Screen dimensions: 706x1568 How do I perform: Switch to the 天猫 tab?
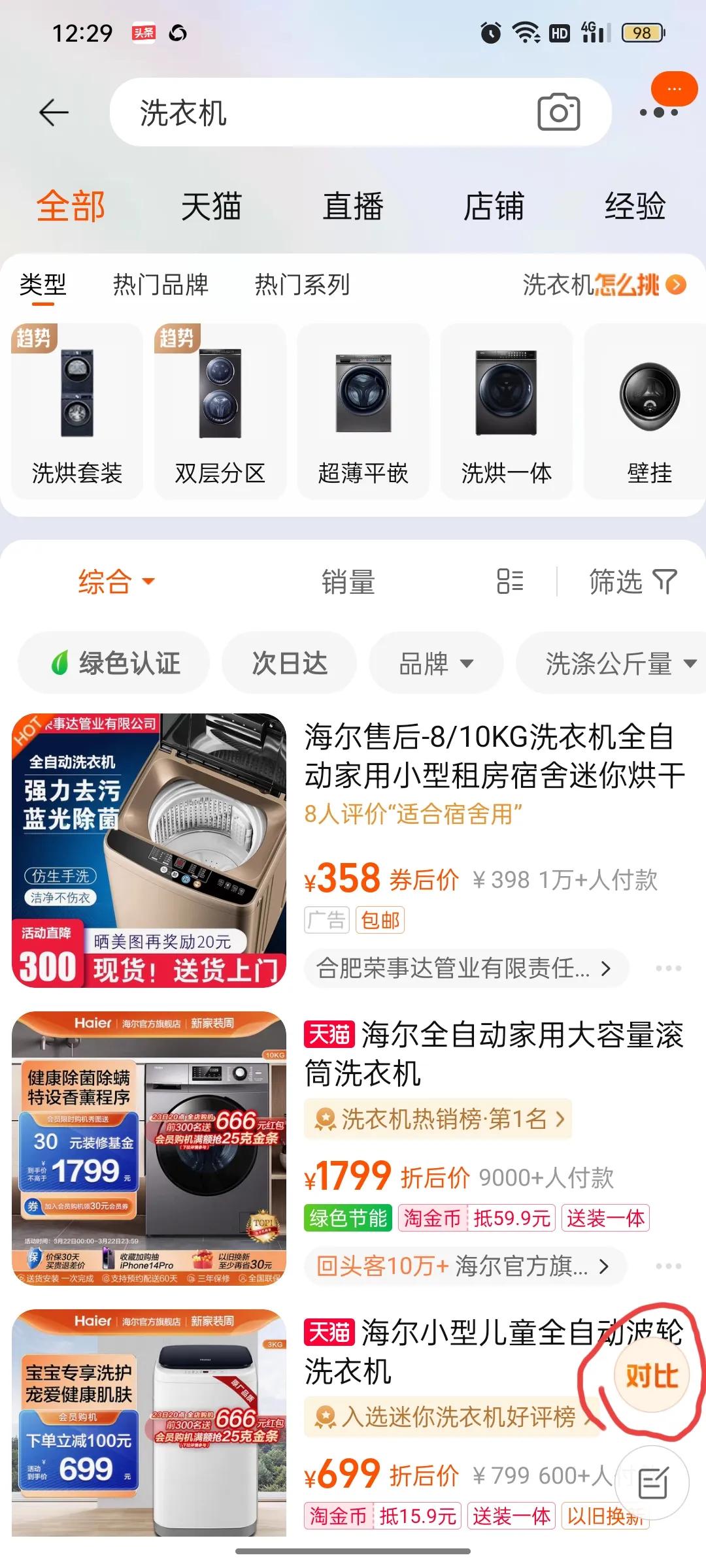[x=212, y=206]
